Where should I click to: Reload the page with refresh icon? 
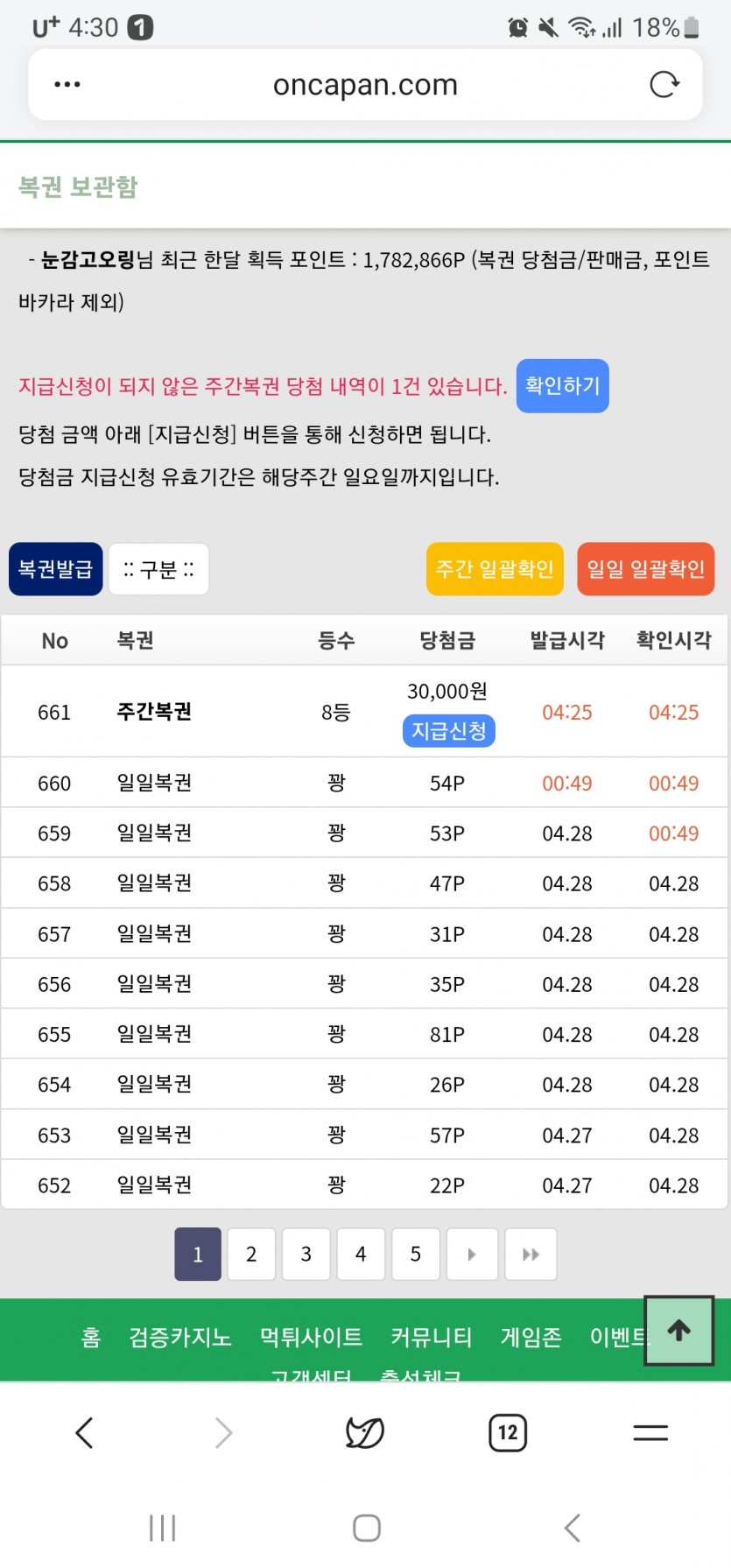664,84
